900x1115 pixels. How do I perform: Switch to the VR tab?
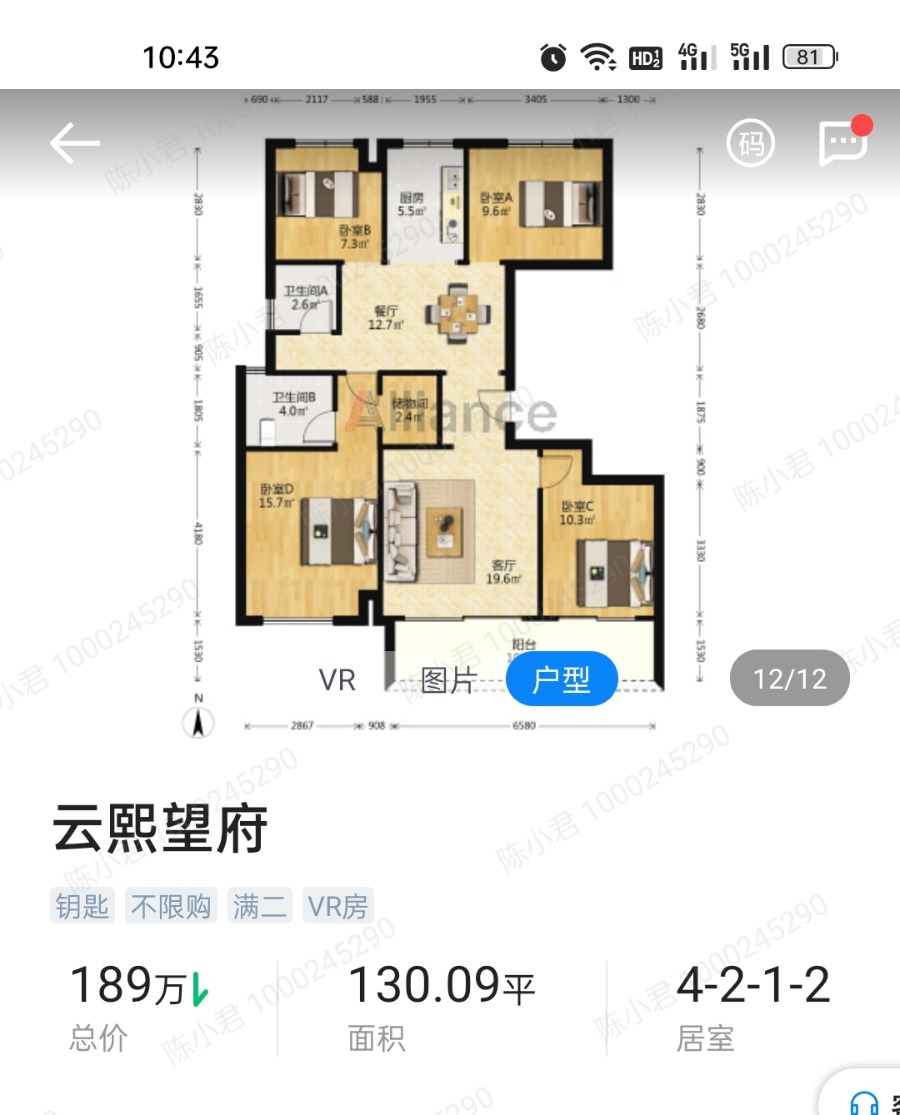(337, 680)
